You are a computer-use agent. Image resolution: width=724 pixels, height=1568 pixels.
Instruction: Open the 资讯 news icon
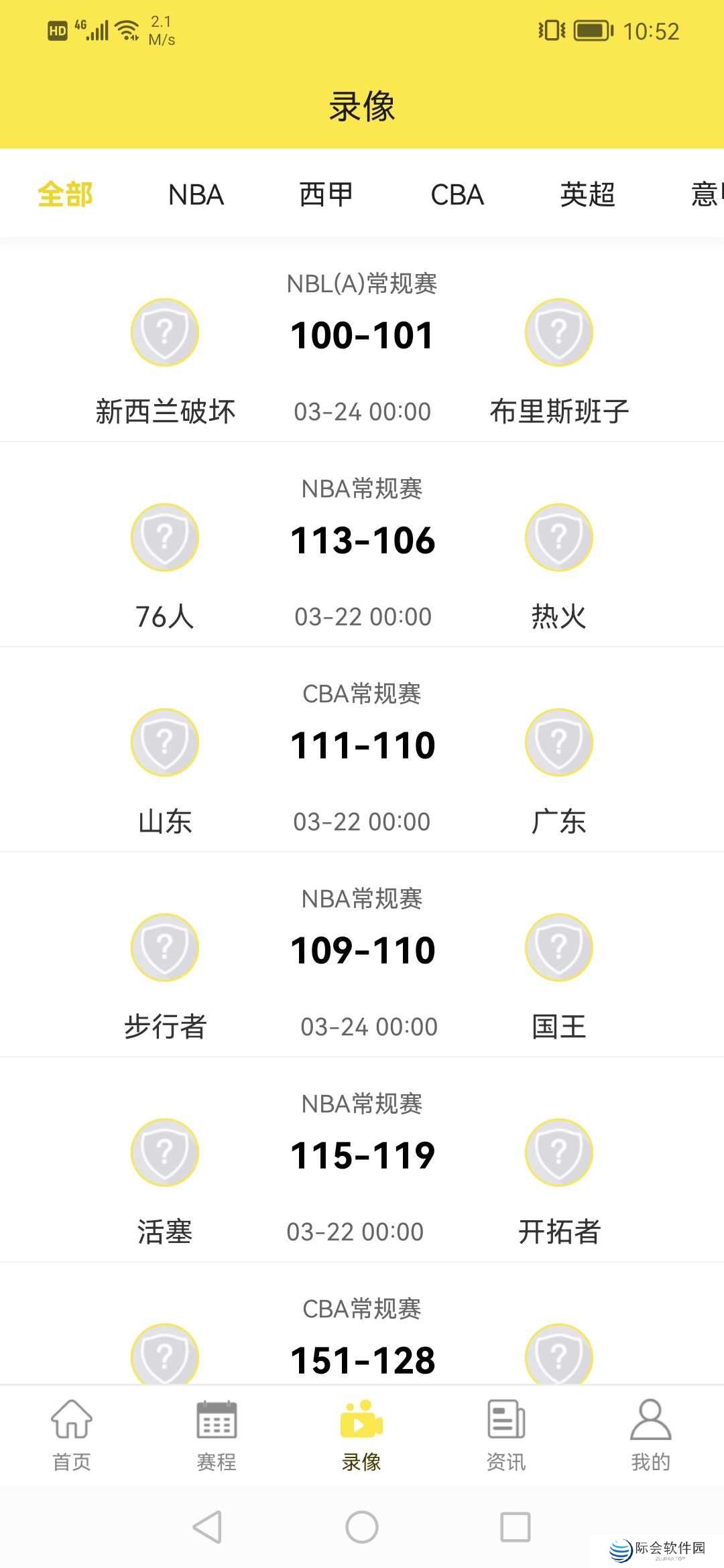(x=506, y=1421)
